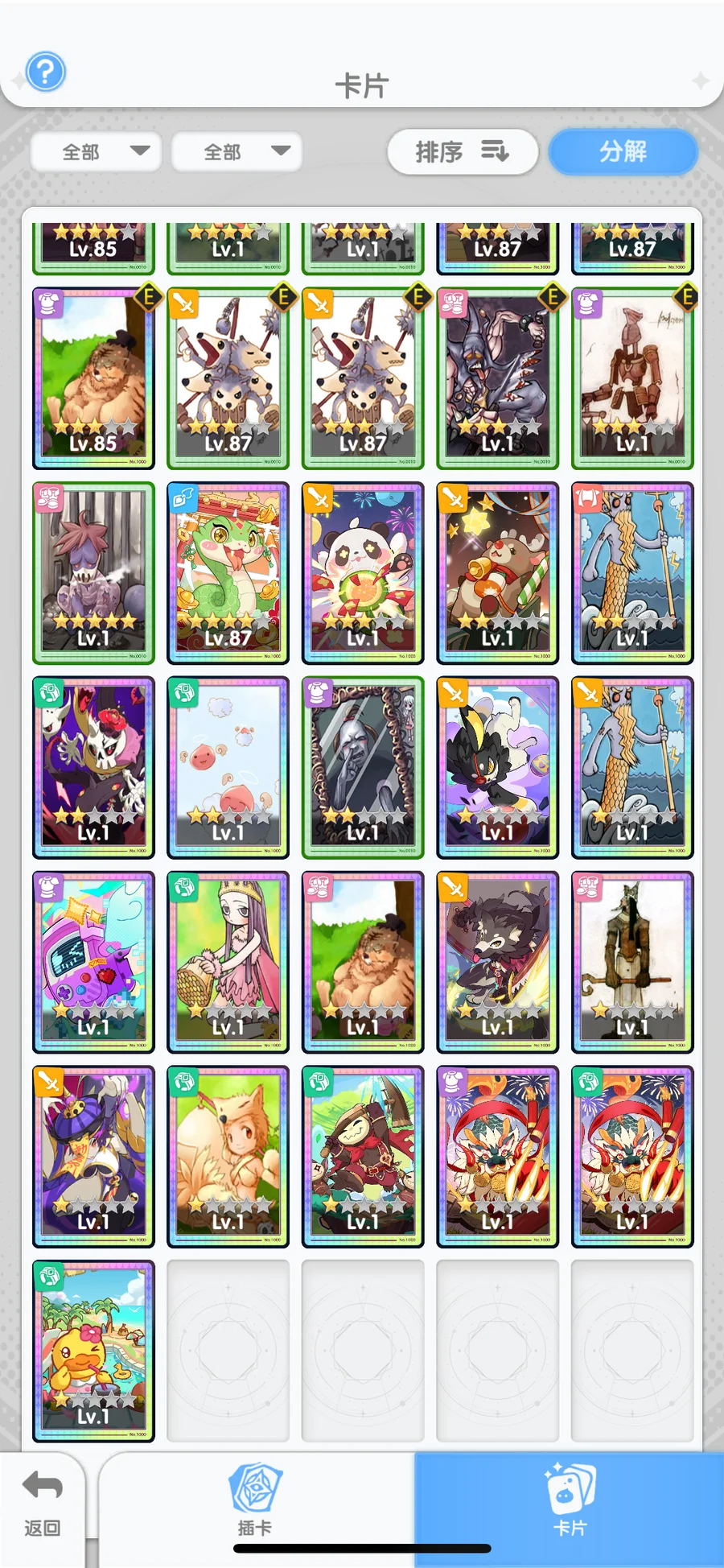Select the masked figure in mirror card

363,767
